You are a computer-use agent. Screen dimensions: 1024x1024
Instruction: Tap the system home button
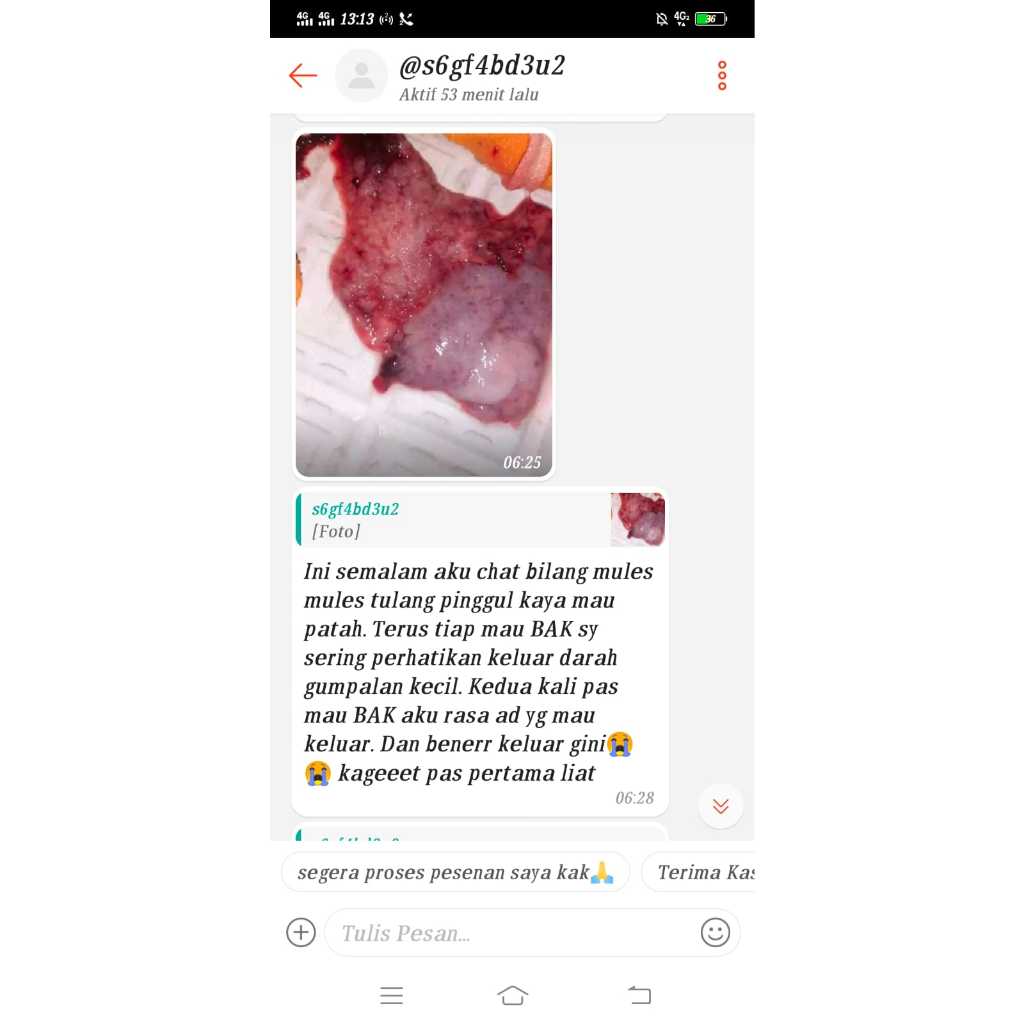click(x=512, y=995)
